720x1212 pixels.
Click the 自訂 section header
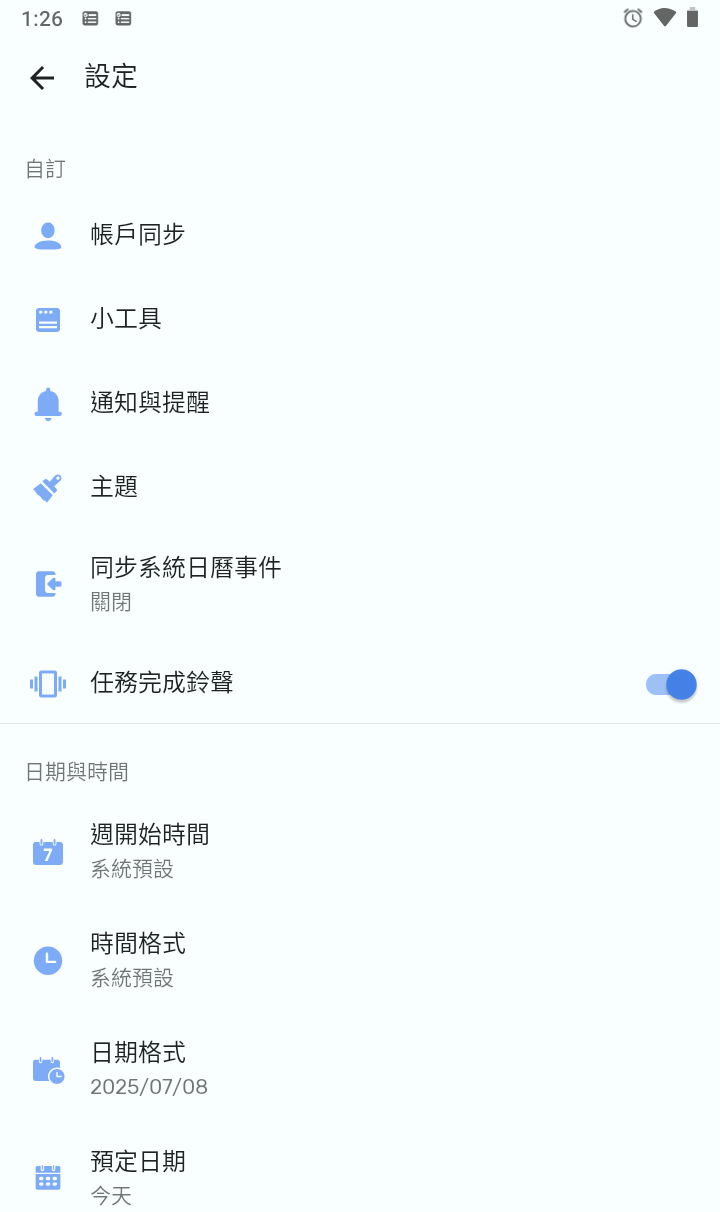click(45, 169)
